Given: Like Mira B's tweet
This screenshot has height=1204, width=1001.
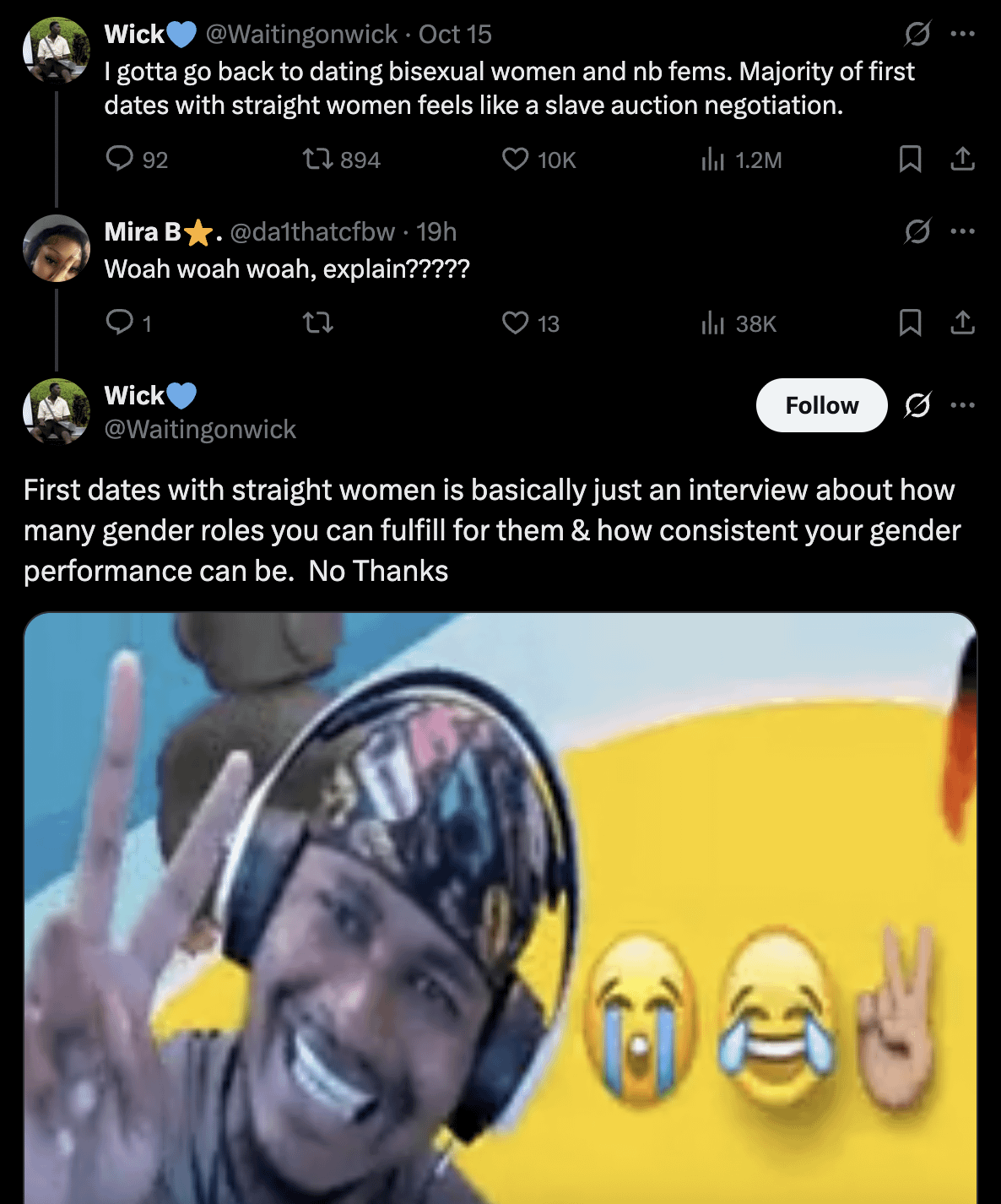Looking at the screenshot, I should pos(515,323).
